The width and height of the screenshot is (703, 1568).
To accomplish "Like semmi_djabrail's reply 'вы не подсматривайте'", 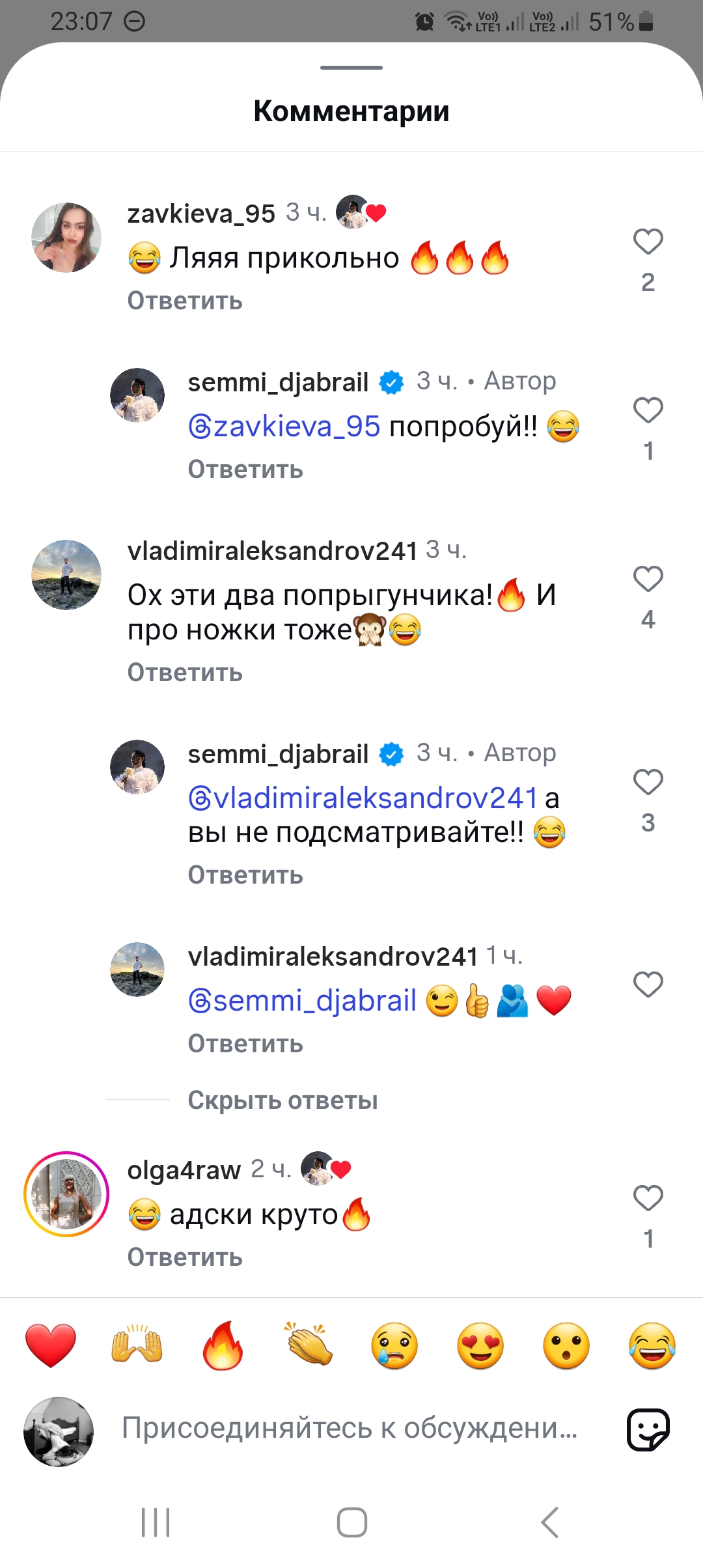I will [648, 782].
